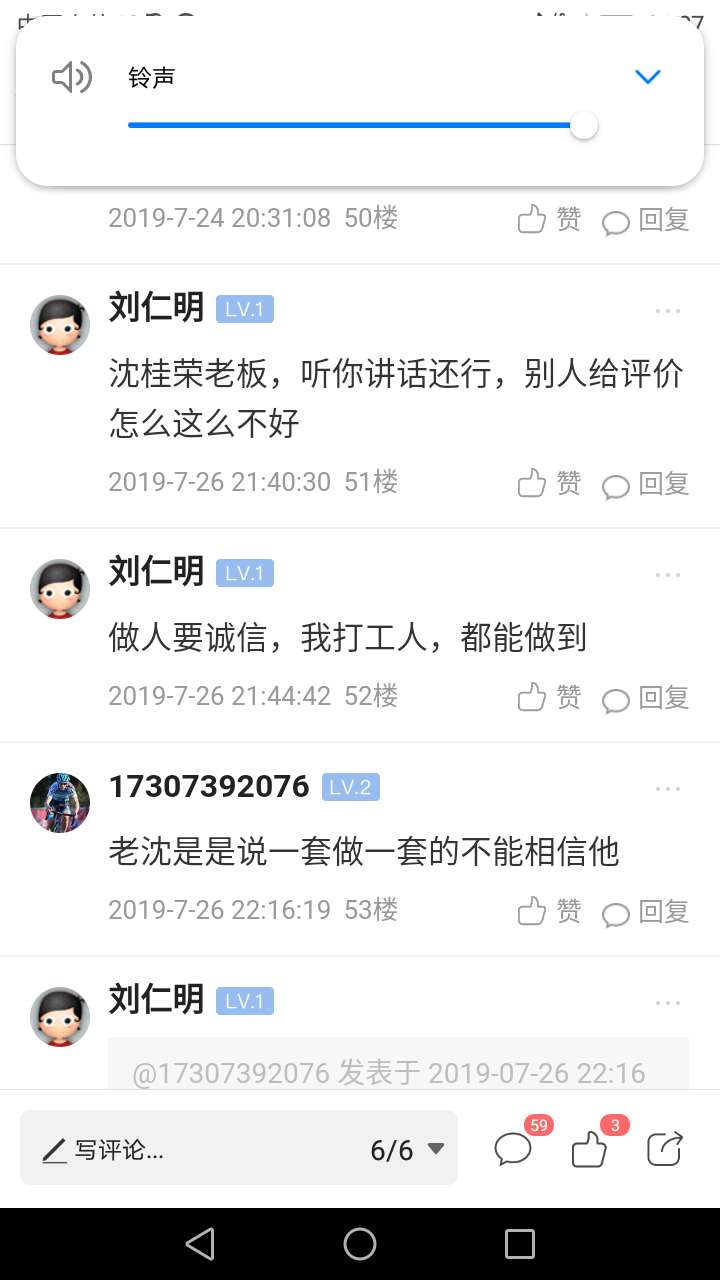The image size is (720, 1280).
Task: Open the 6/6 page selector dropdown
Action: (407, 1150)
